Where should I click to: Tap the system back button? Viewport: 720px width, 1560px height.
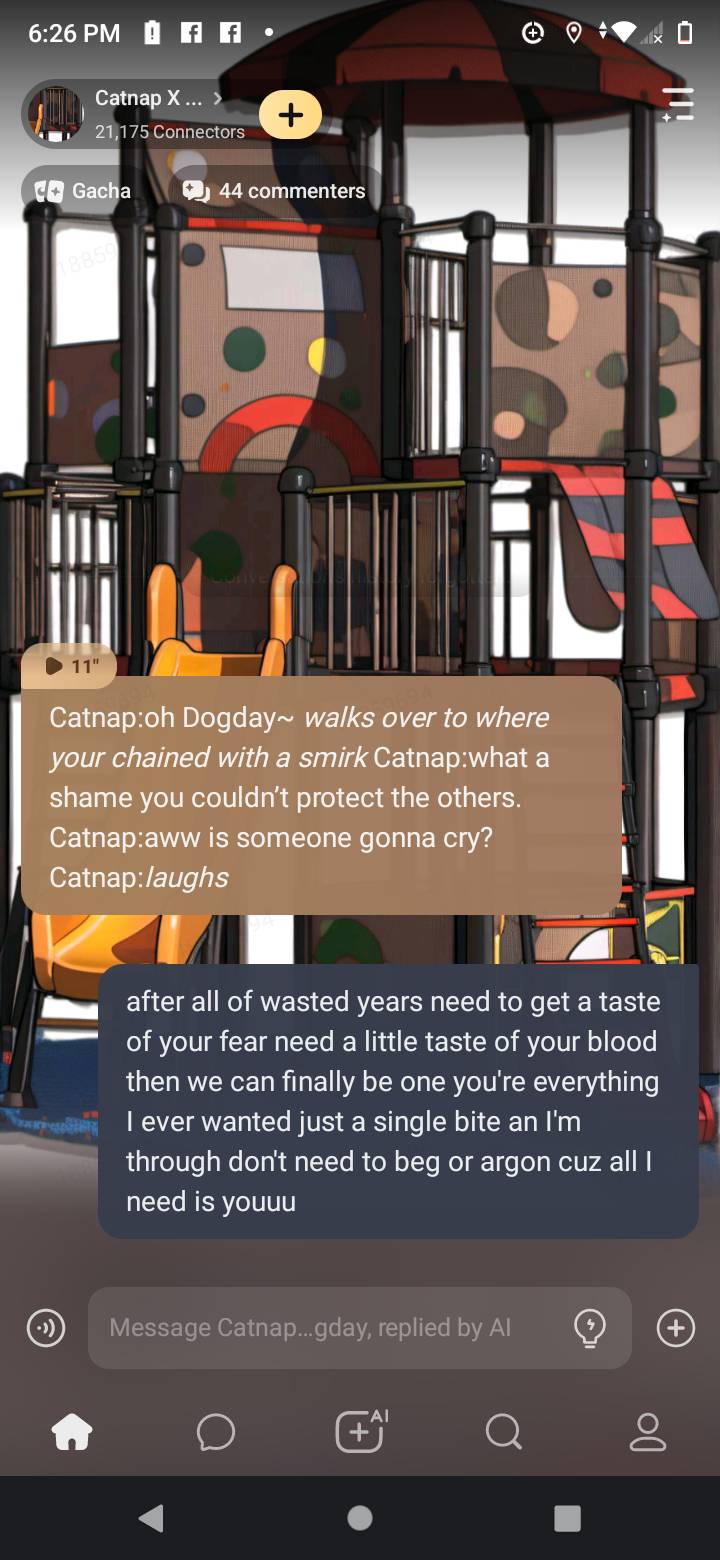coord(152,1518)
